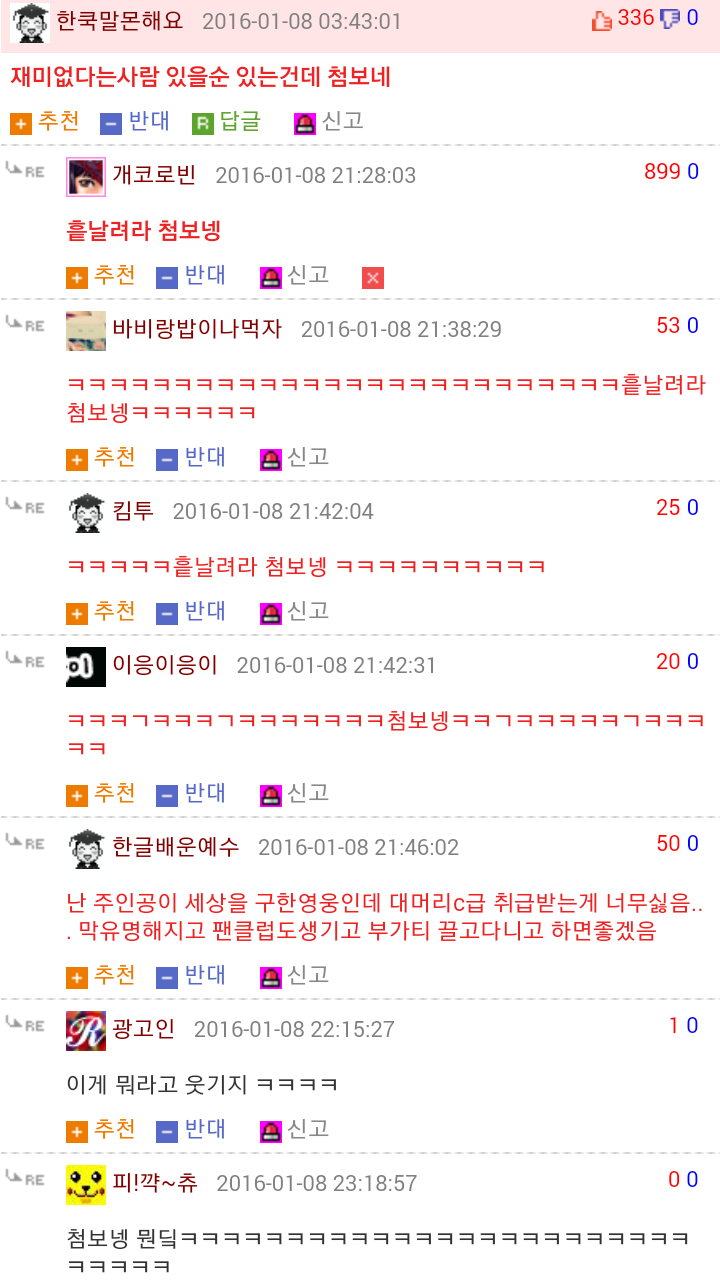Report 한글배운예수's reply with 신고
720x1280 pixels.
click(294, 976)
